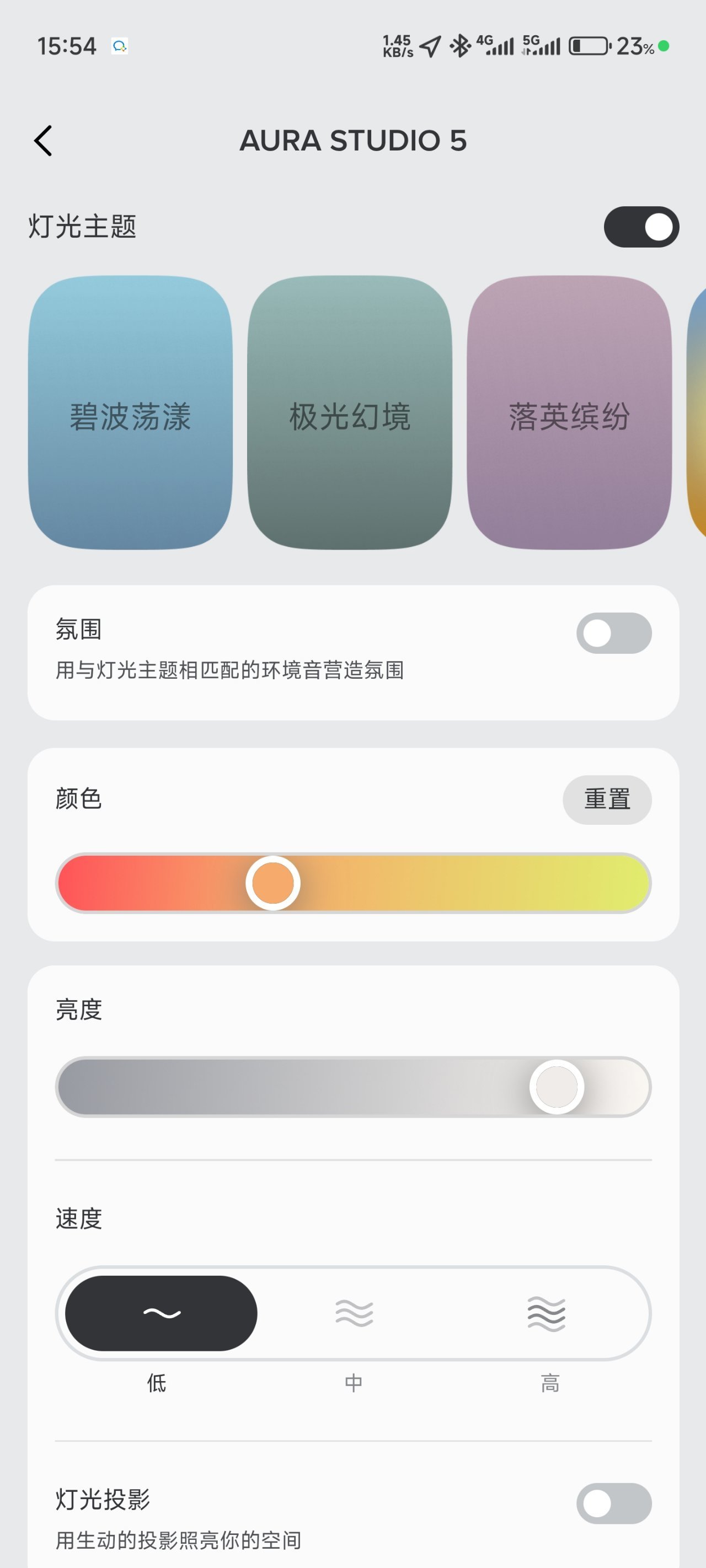Turn off the 灯光主题 switch

coord(641,227)
